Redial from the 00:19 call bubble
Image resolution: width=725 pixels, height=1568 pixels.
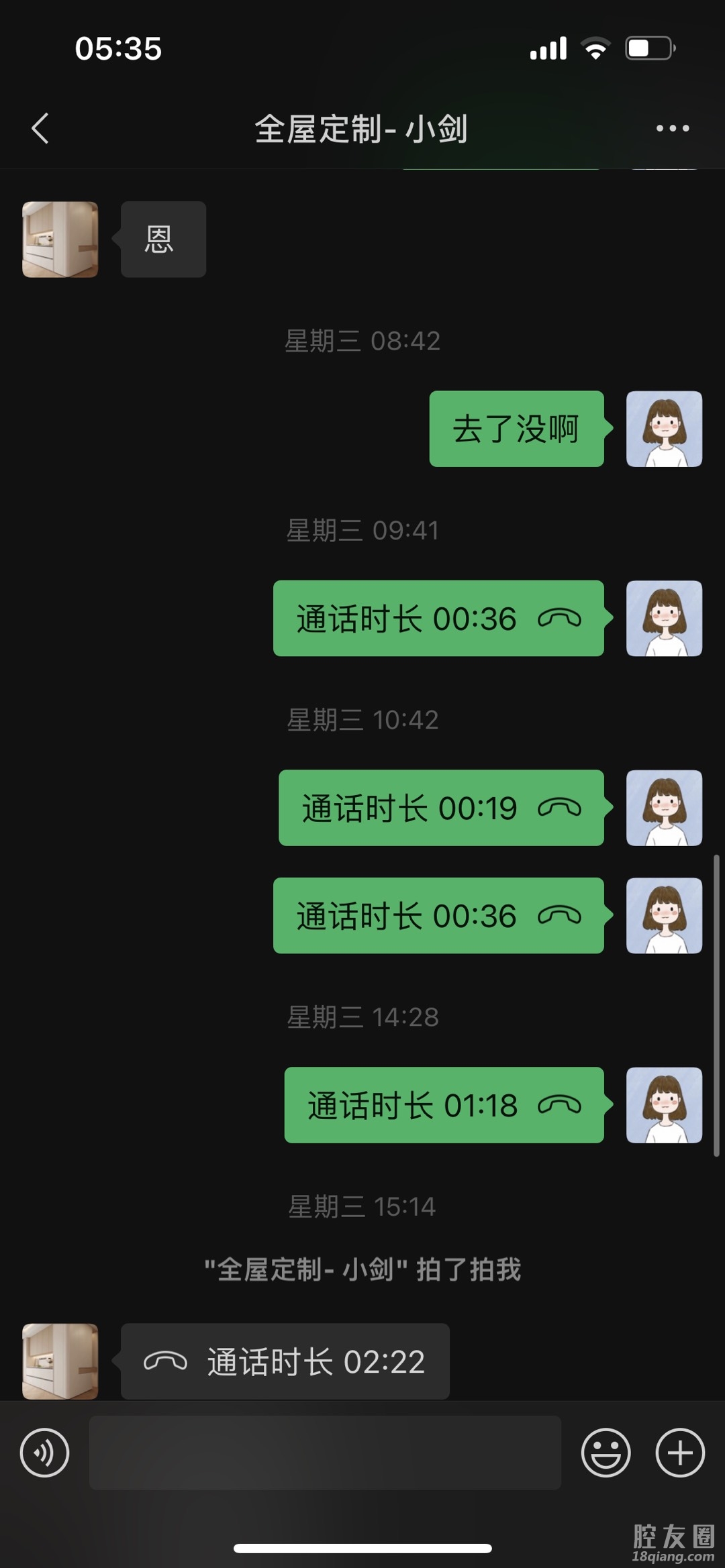pyautogui.click(x=441, y=808)
